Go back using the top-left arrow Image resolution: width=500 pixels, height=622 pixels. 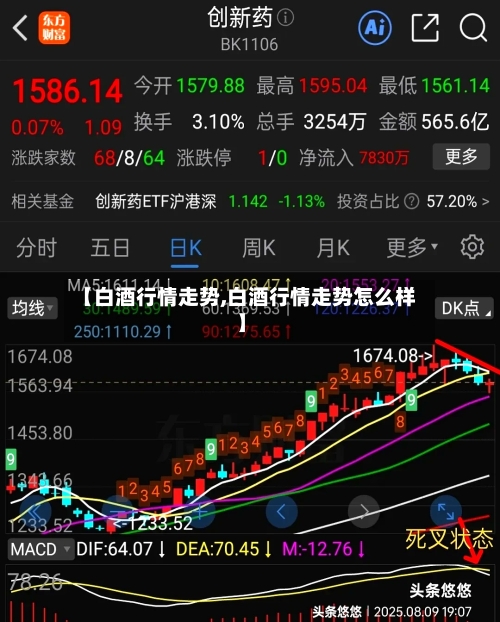(20, 28)
